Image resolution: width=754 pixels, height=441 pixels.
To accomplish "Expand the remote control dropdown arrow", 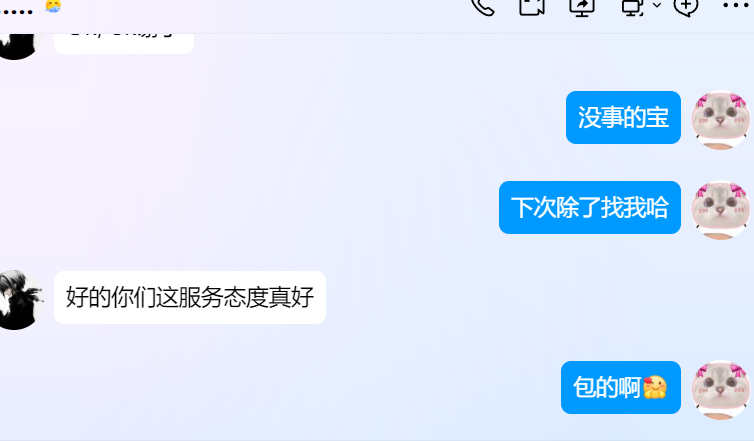I will tap(657, 5).
